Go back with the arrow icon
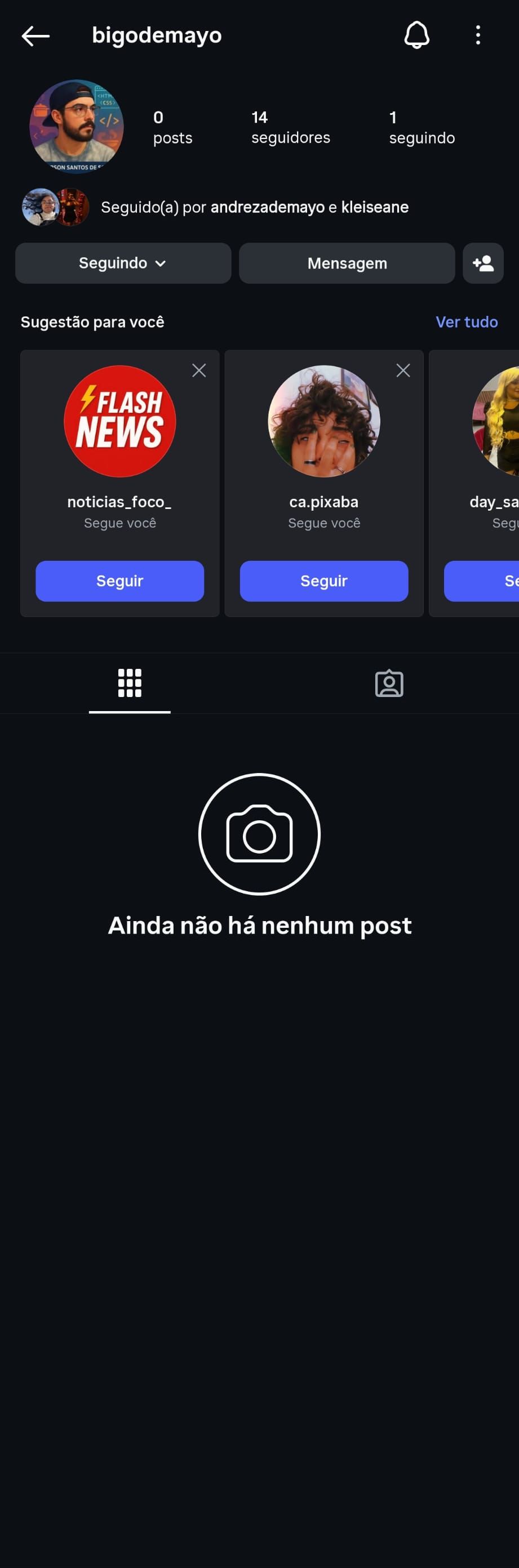 click(36, 36)
